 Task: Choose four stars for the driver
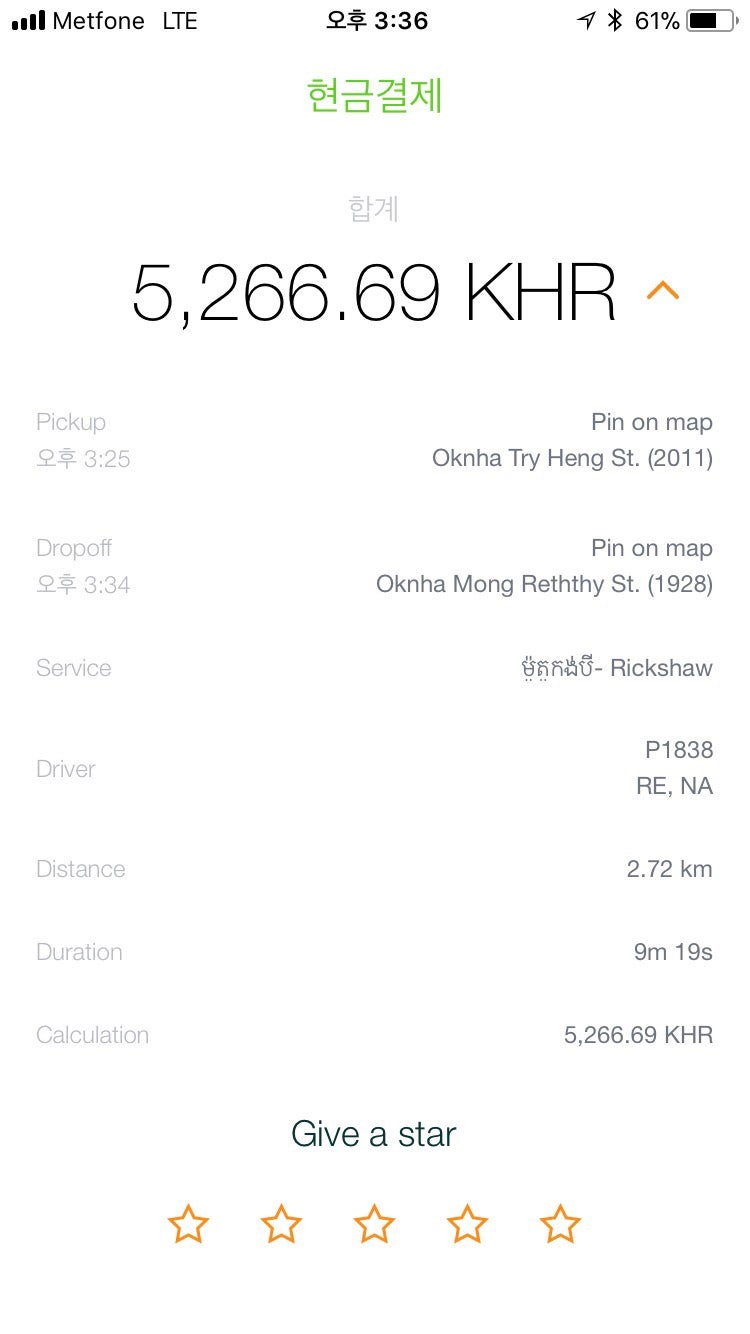point(467,1224)
